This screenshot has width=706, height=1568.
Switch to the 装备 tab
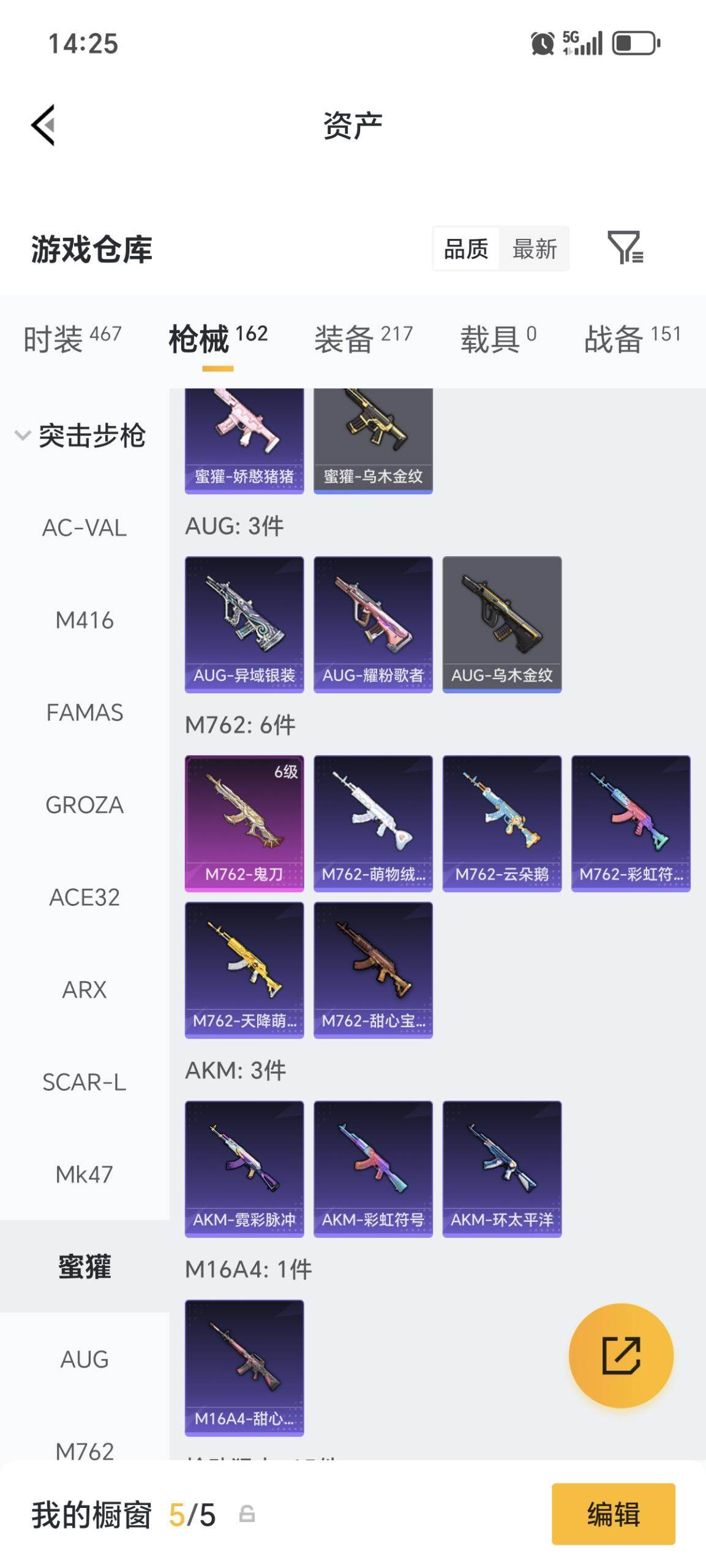[x=364, y=339]
